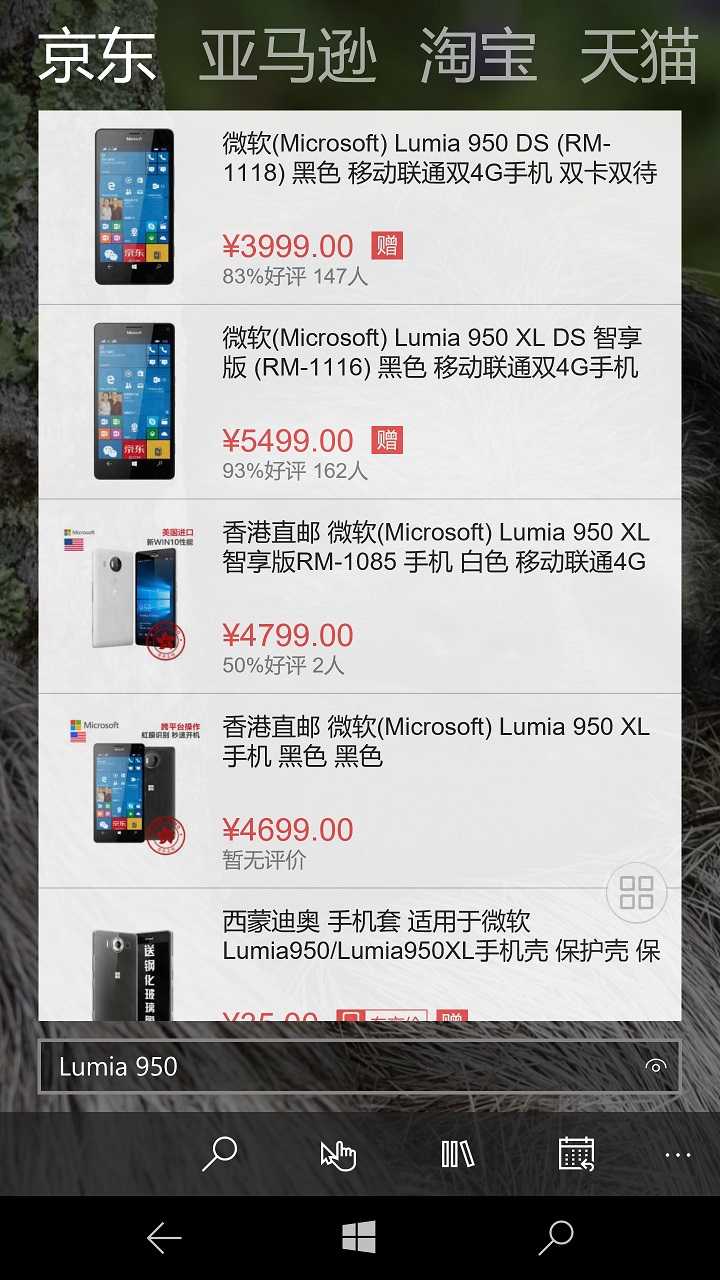This screenshot has width=720, height=1280.
Task: Tap the 赠 gift badge on first item
Action: 387,245
